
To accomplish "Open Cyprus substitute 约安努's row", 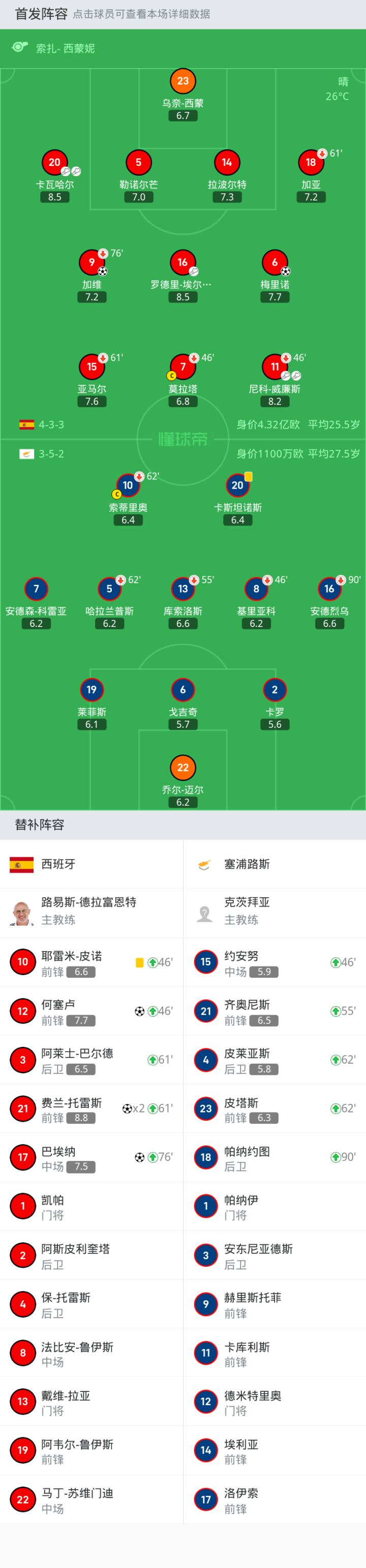I will click(274, 962).
